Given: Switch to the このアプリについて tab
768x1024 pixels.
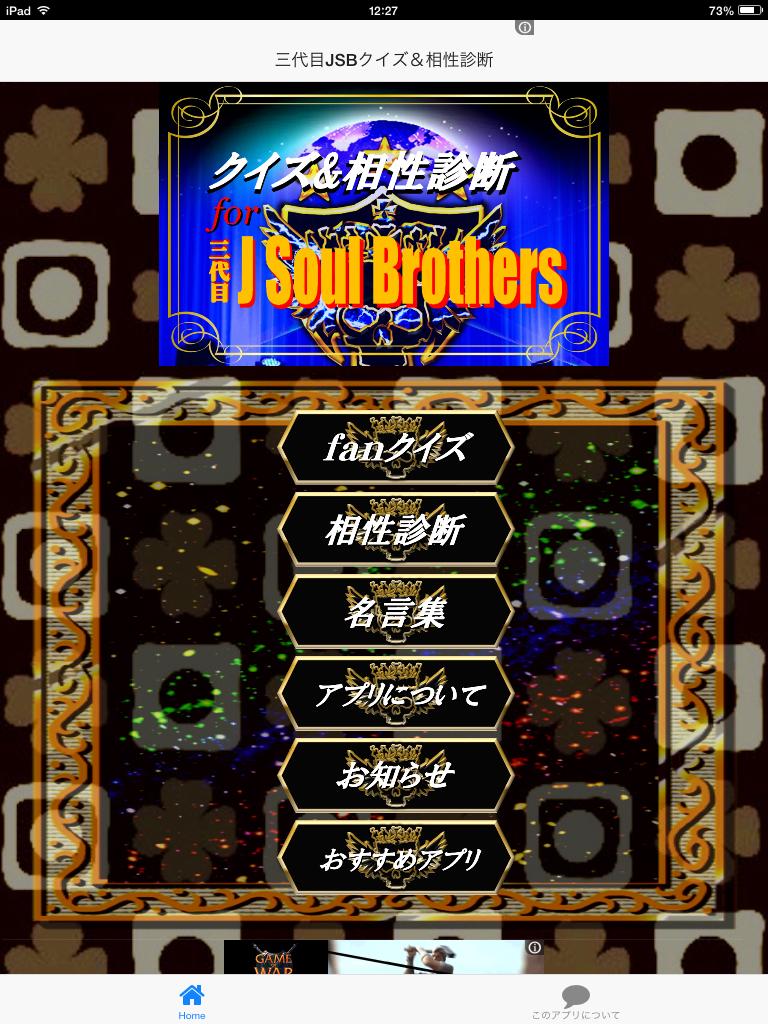Looking at the screenshot, I should click(x=575, y=1001).
